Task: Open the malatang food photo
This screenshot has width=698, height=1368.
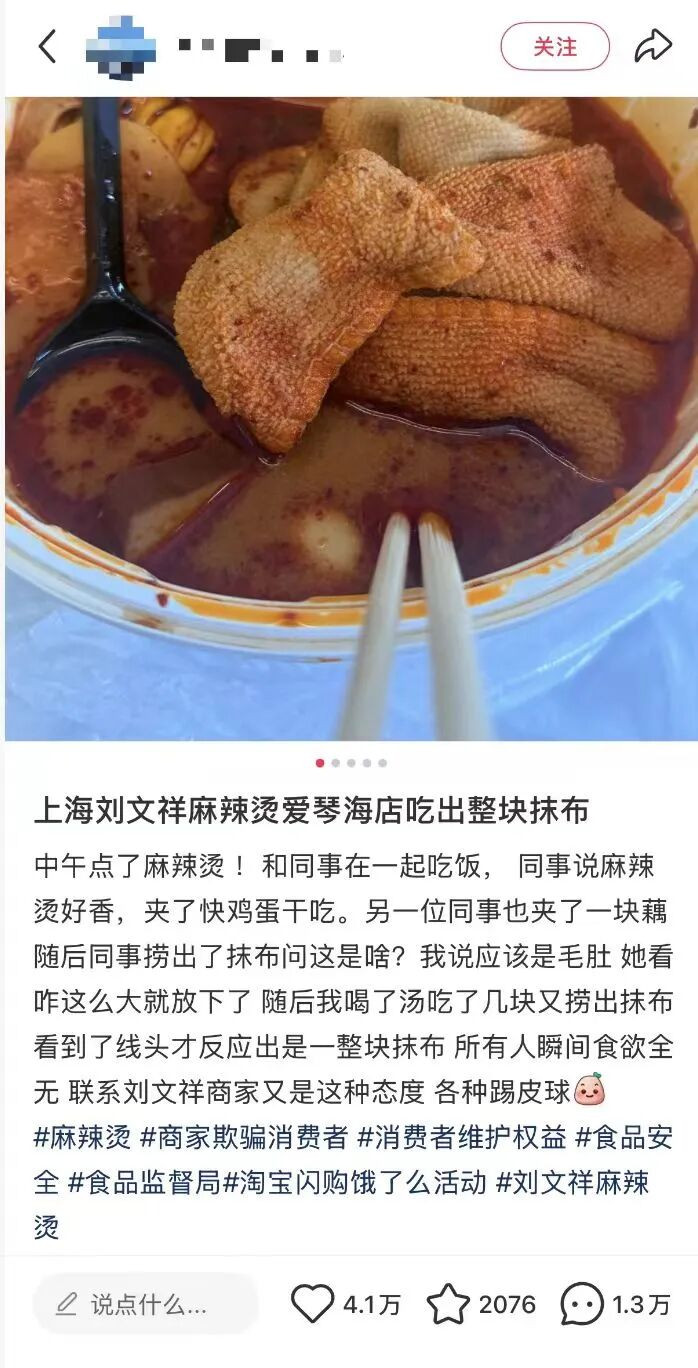Action: pyautogui.click(x=349, y=418)
